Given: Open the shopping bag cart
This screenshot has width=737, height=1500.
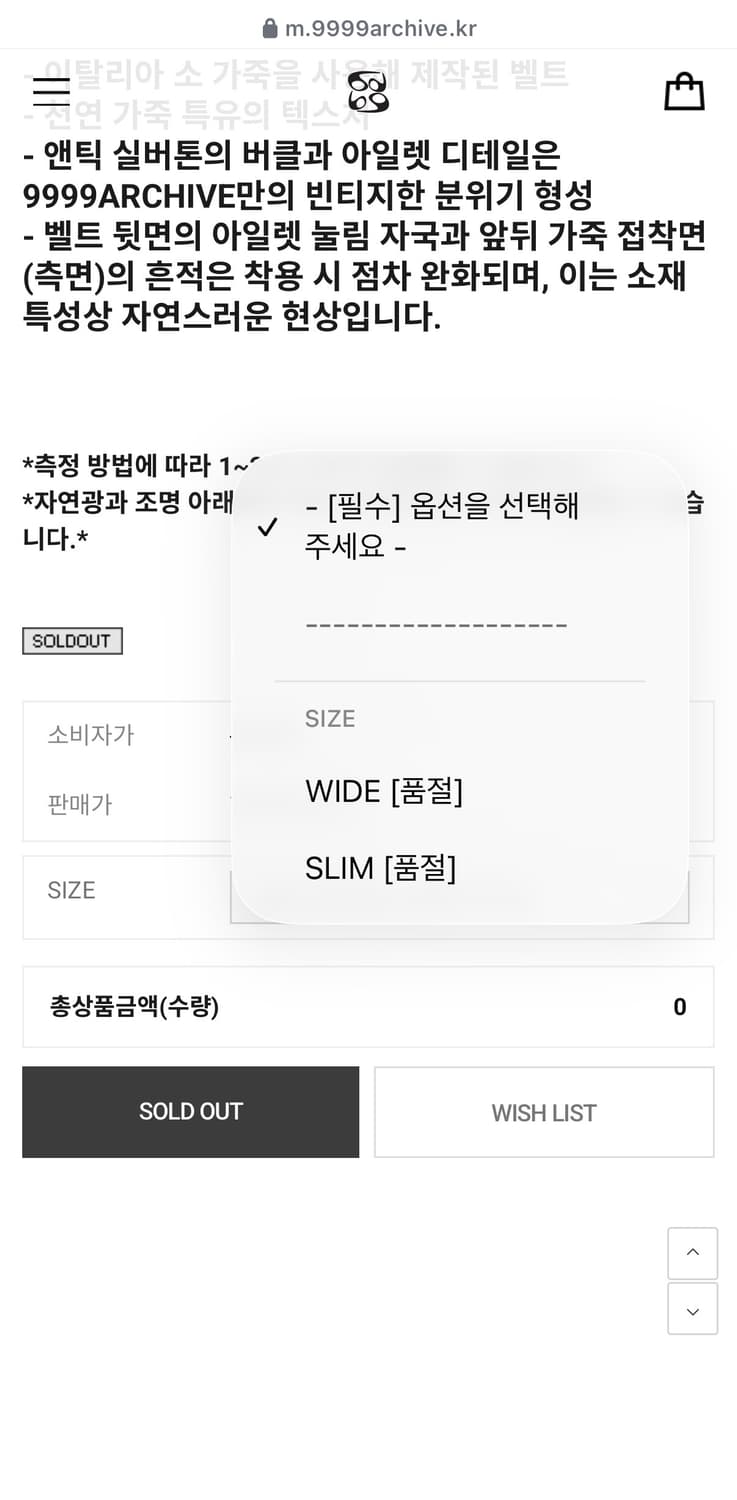Looking at the screenshot, I should (x=684, y=92).
